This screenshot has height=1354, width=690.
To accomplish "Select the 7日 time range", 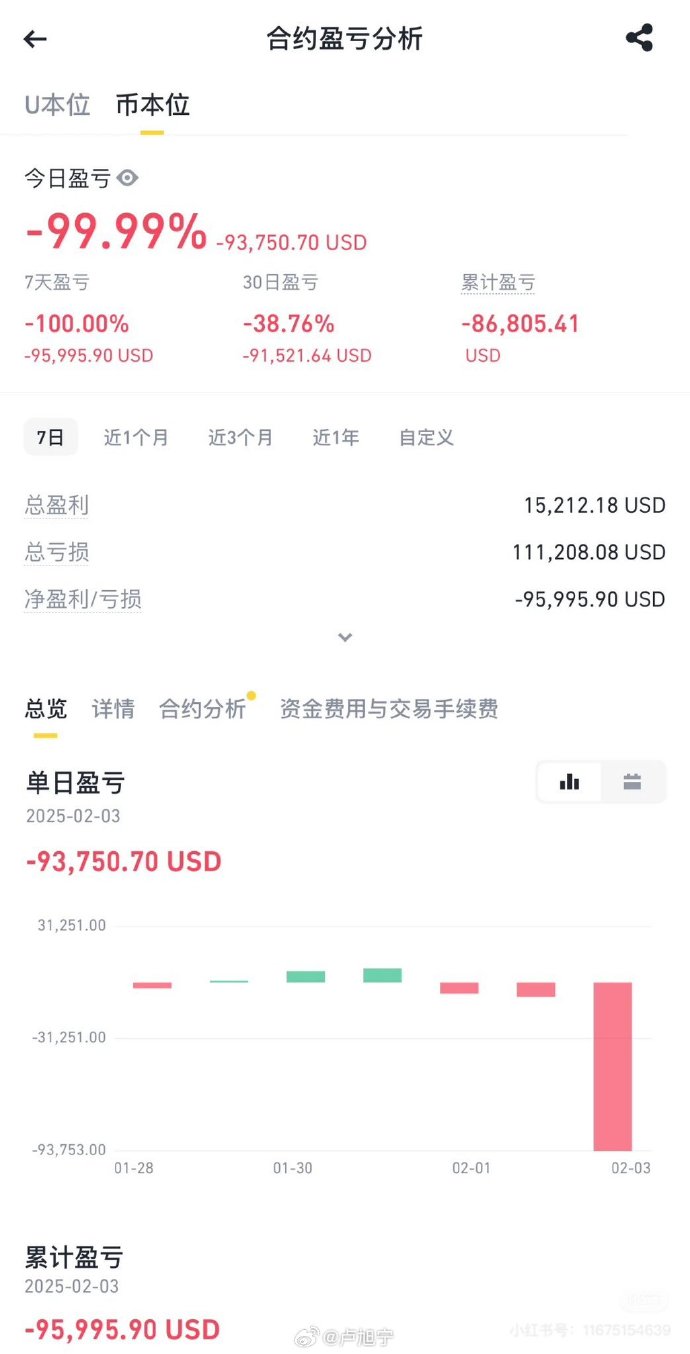I will point(50,437).
